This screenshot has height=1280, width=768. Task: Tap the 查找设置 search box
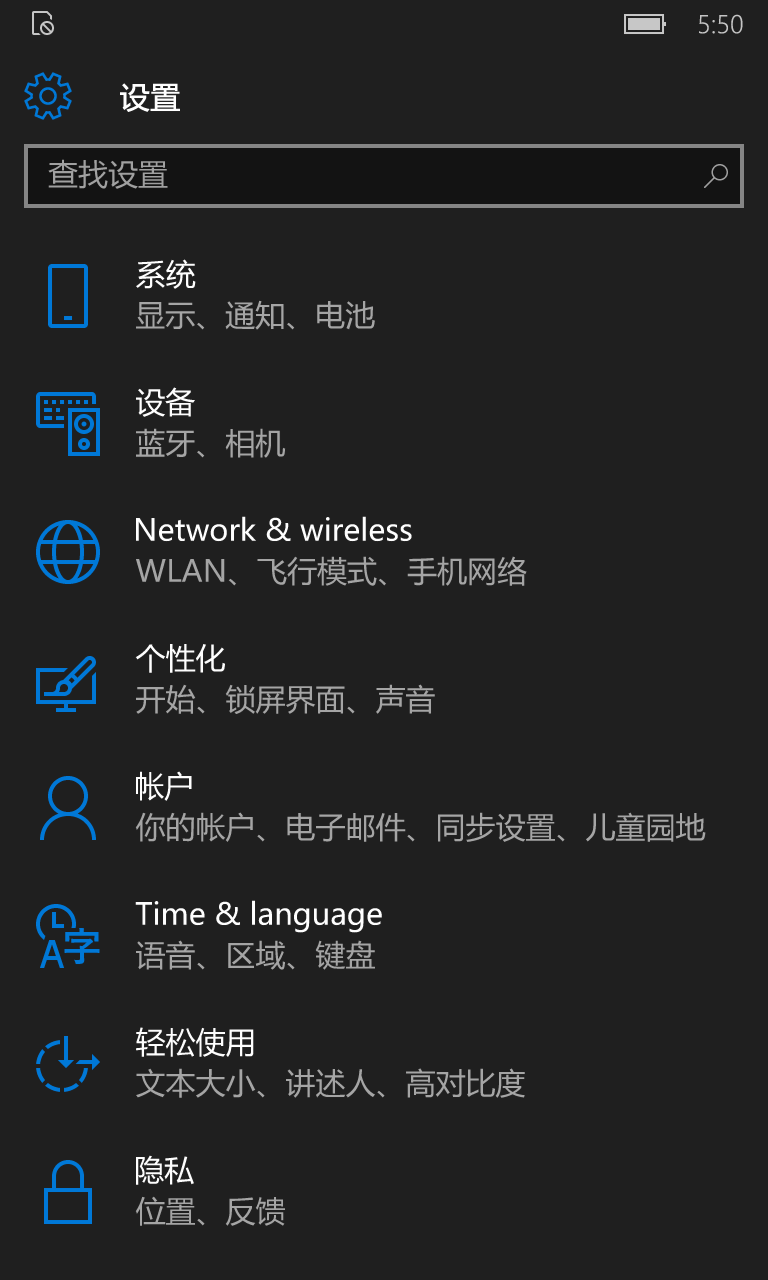pyautogui.click(x=384, y=176)
